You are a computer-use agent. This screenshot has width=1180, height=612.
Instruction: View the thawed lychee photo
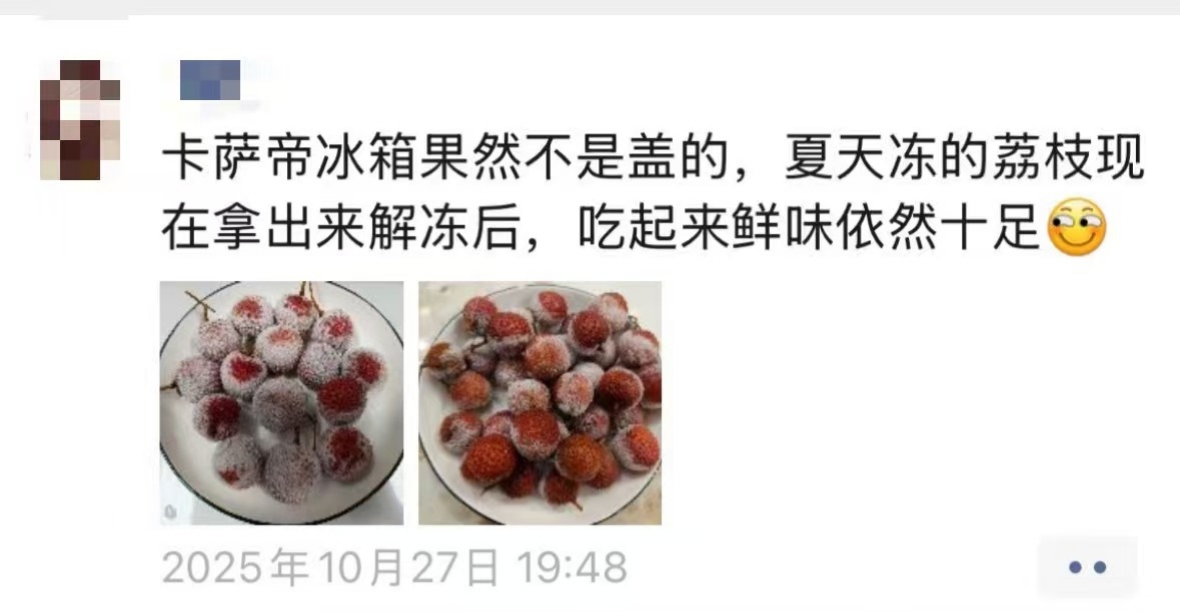pyautogui.click(x=540, y=402)
